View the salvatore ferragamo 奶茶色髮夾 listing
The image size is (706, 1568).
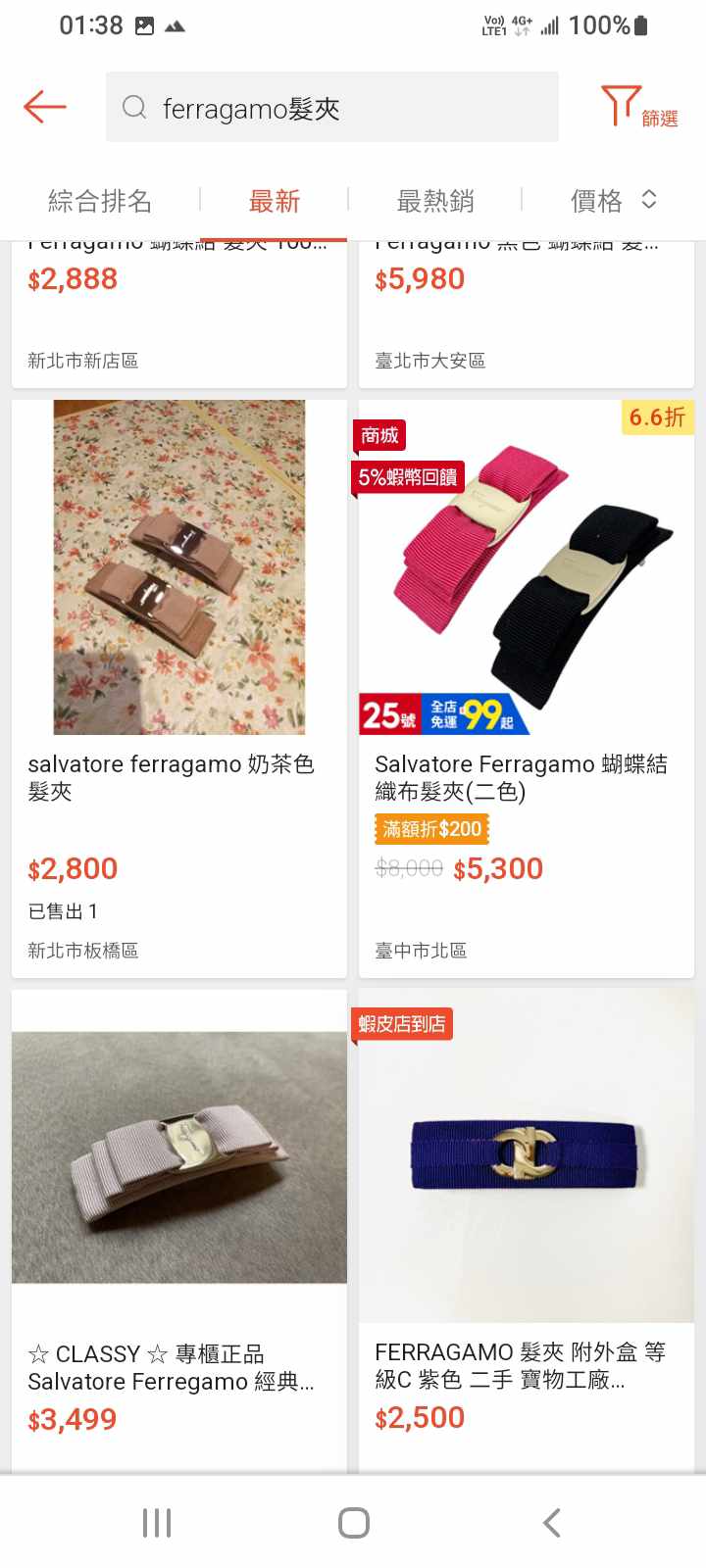coord(178,686)
